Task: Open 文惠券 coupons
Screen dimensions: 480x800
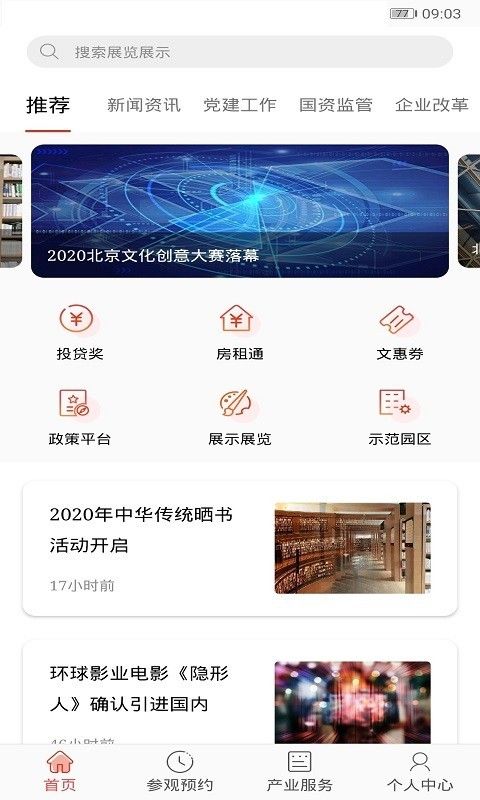Action: tap(399, 333)
